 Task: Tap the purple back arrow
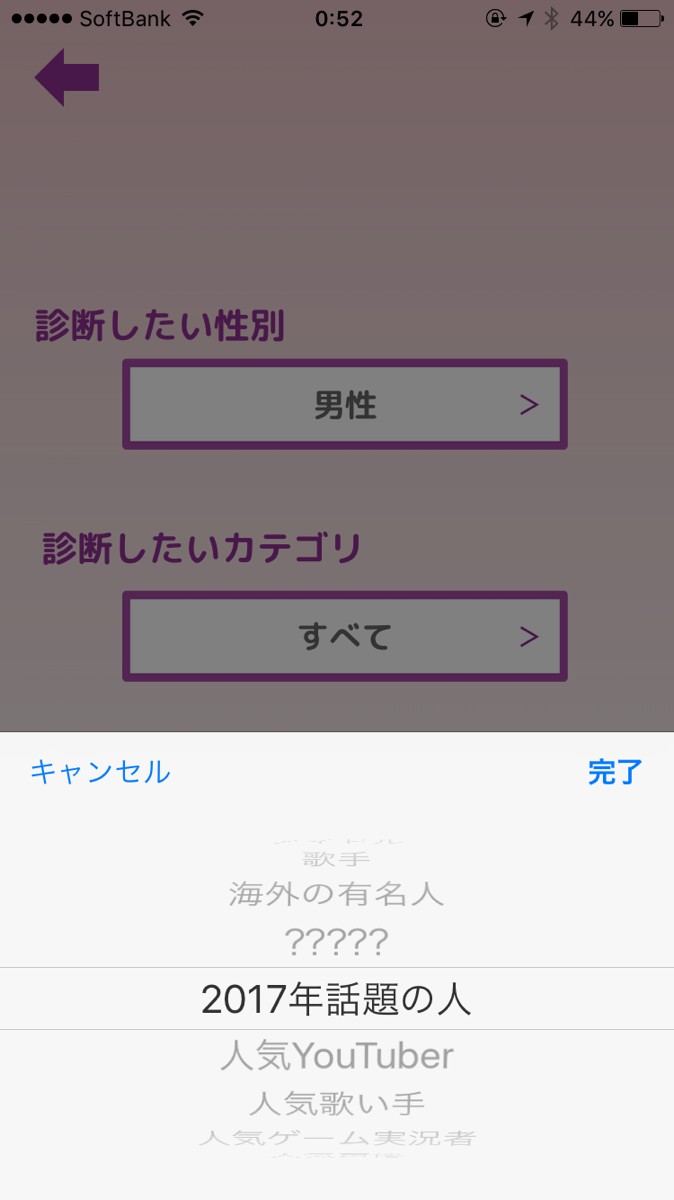point(67,78)
